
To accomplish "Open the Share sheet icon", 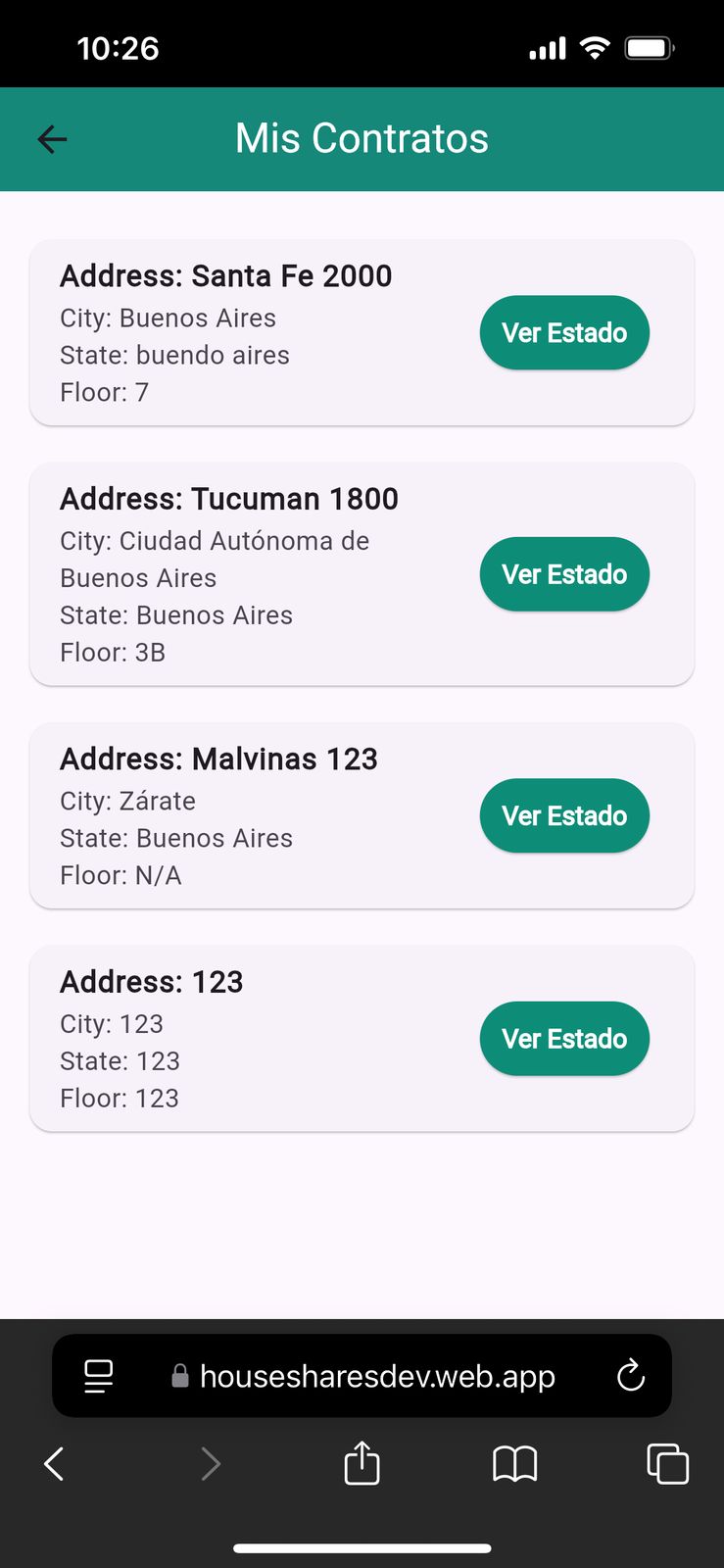I will 362,1463.
